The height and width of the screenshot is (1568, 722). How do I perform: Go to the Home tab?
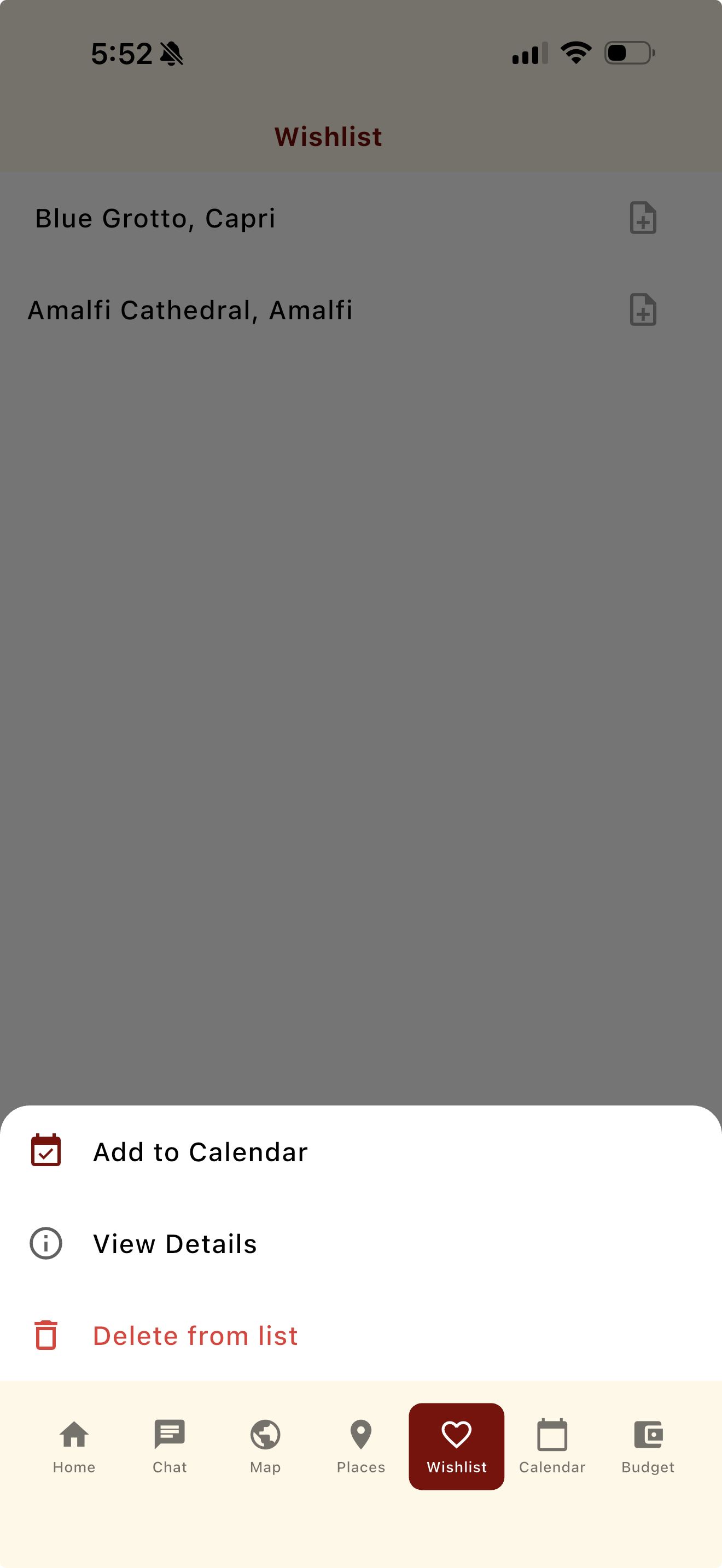click(74, 1446)
